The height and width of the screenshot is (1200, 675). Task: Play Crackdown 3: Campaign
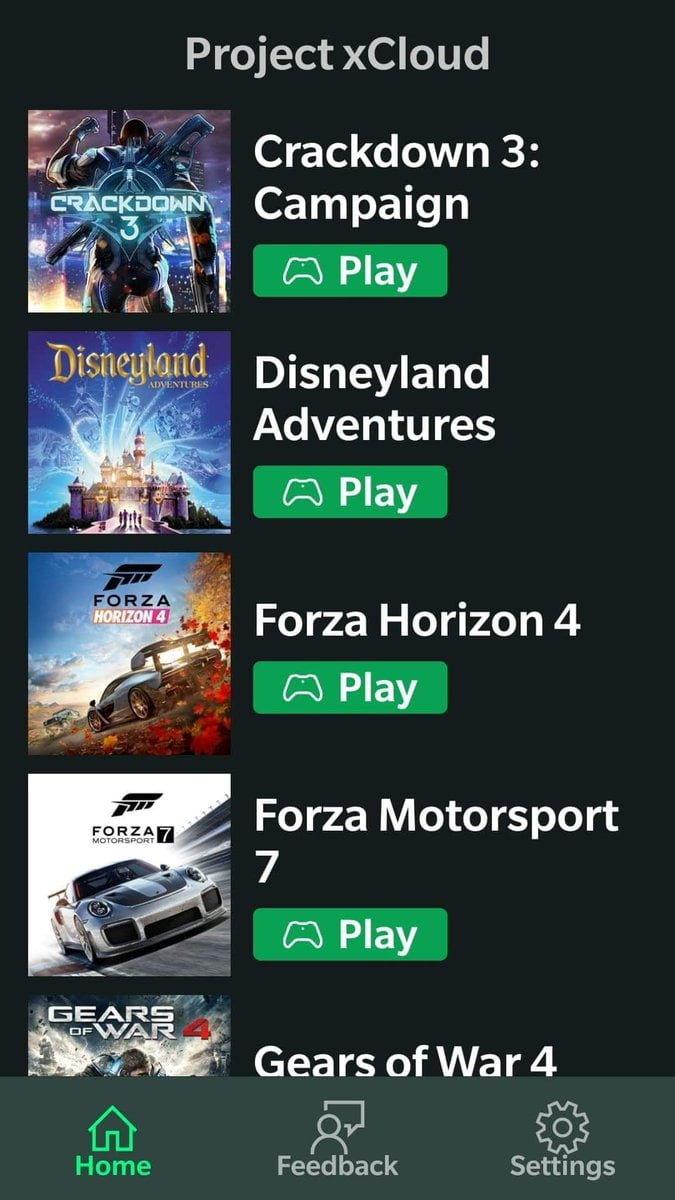(x=350, y=271)
